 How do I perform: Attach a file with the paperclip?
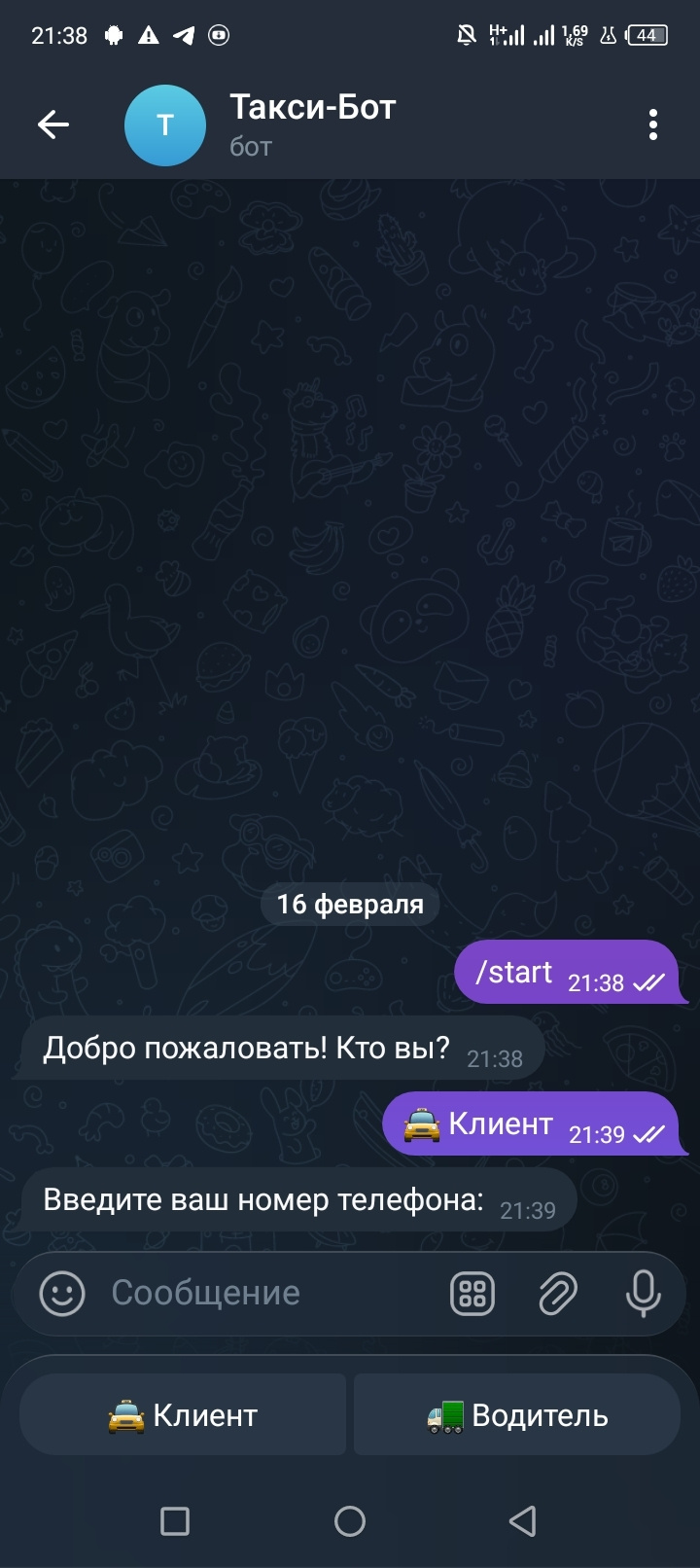click(558, 1294)
